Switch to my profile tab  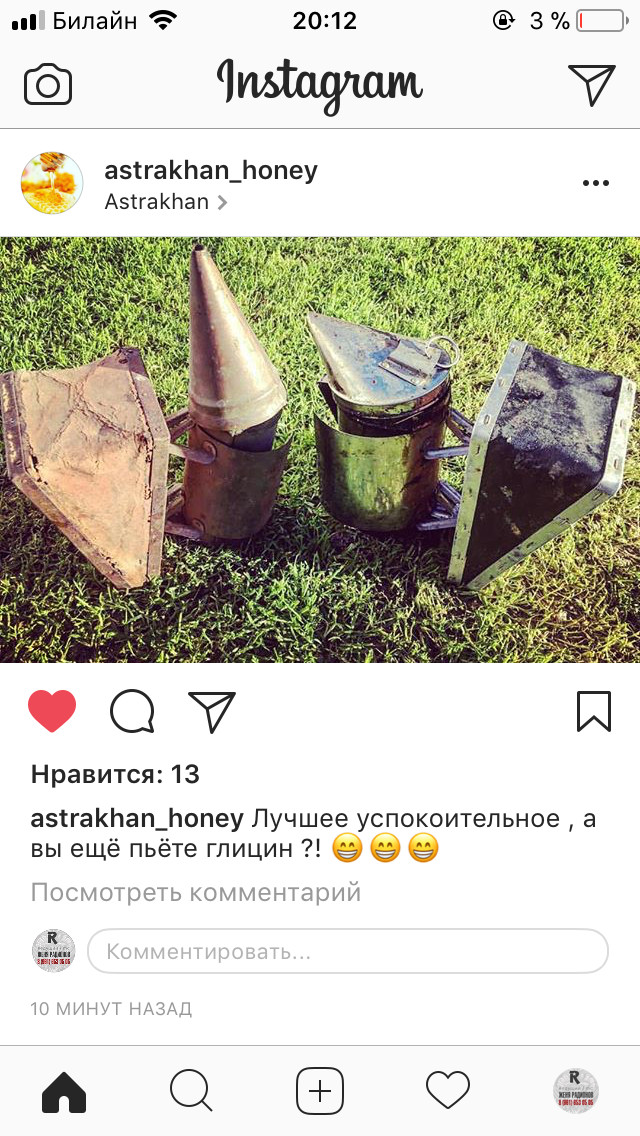tap(576, 1091)
